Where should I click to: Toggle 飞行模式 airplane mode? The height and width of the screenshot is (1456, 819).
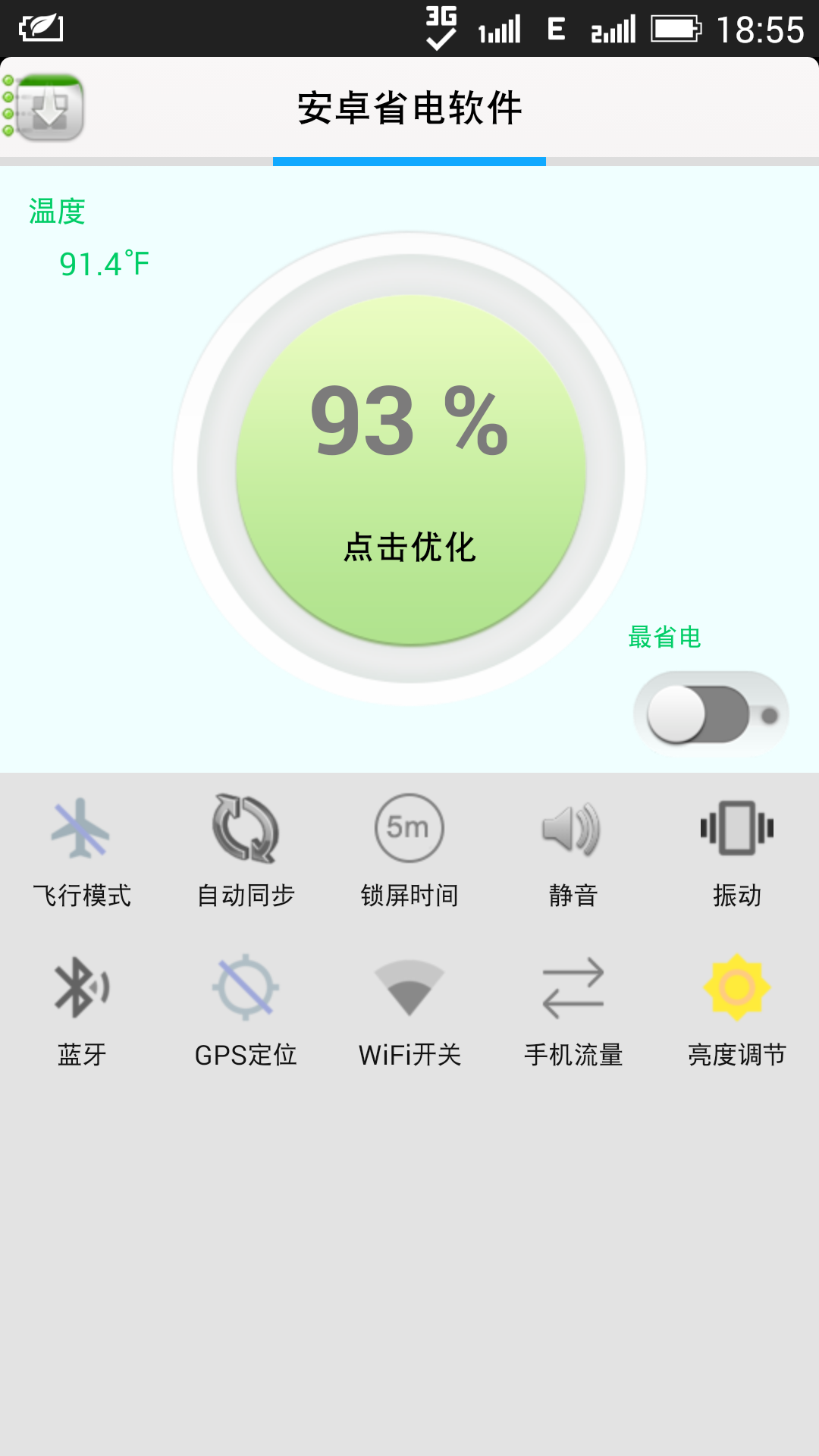click(x=82, y=852)
